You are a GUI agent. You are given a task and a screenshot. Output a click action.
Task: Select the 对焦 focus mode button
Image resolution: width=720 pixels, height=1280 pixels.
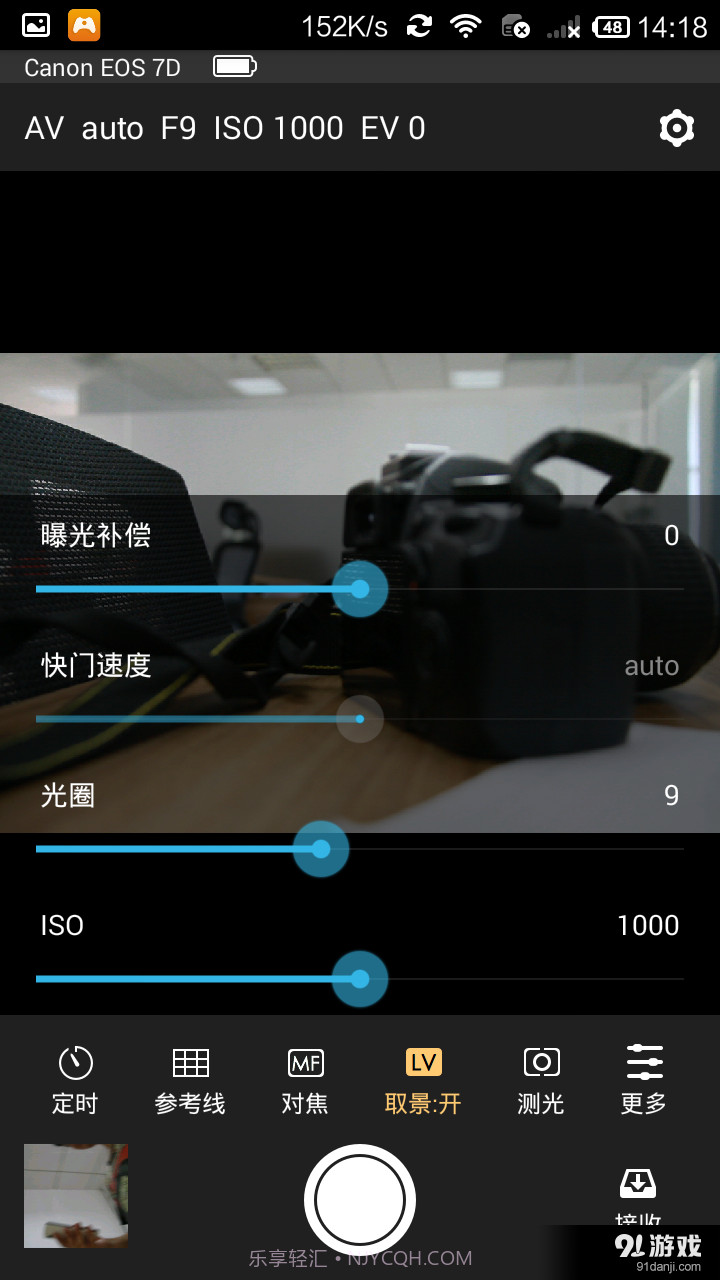(305, 1079)
